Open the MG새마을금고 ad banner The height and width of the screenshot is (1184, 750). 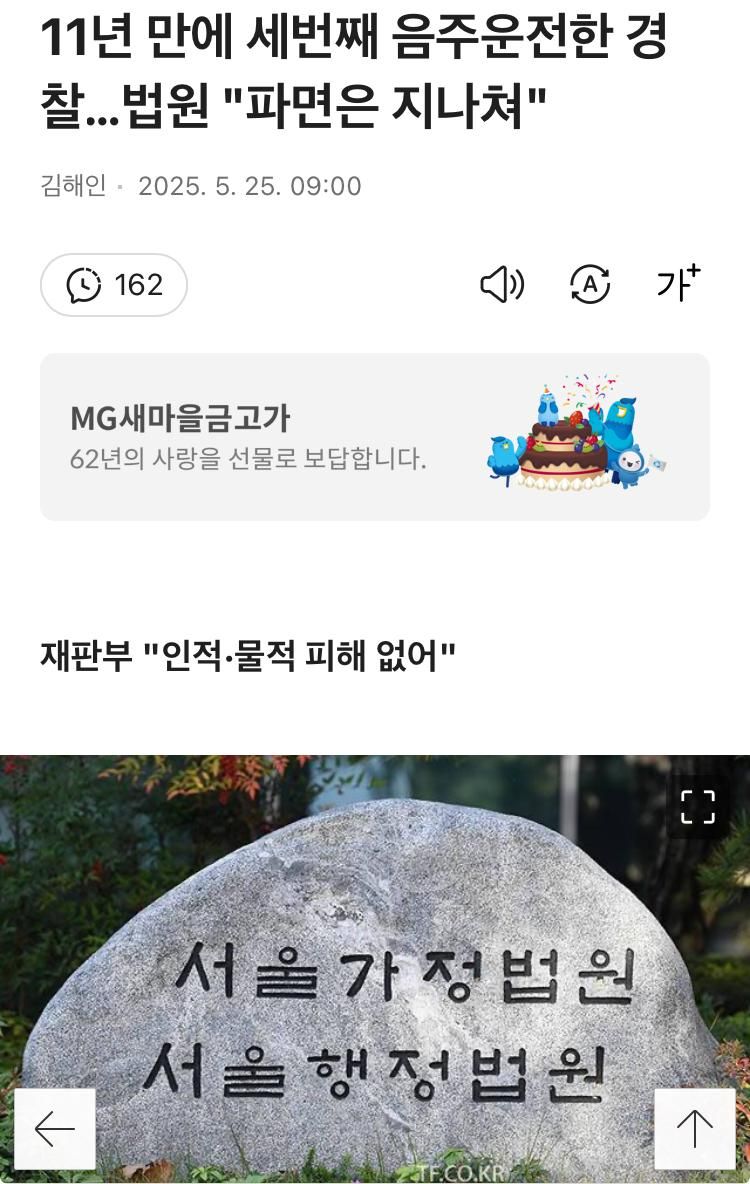[x=375, y=437]
